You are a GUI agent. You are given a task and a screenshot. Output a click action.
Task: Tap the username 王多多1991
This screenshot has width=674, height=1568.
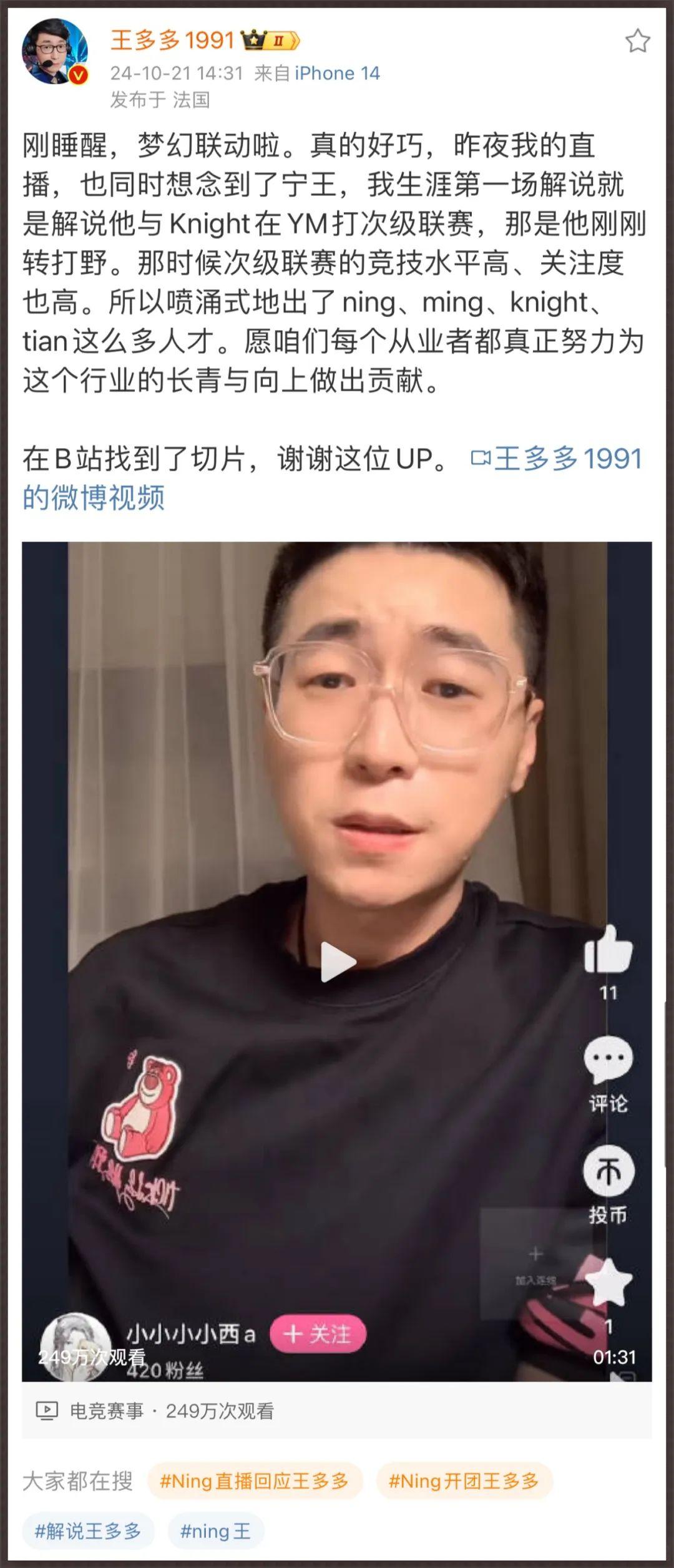pos(172,41)
